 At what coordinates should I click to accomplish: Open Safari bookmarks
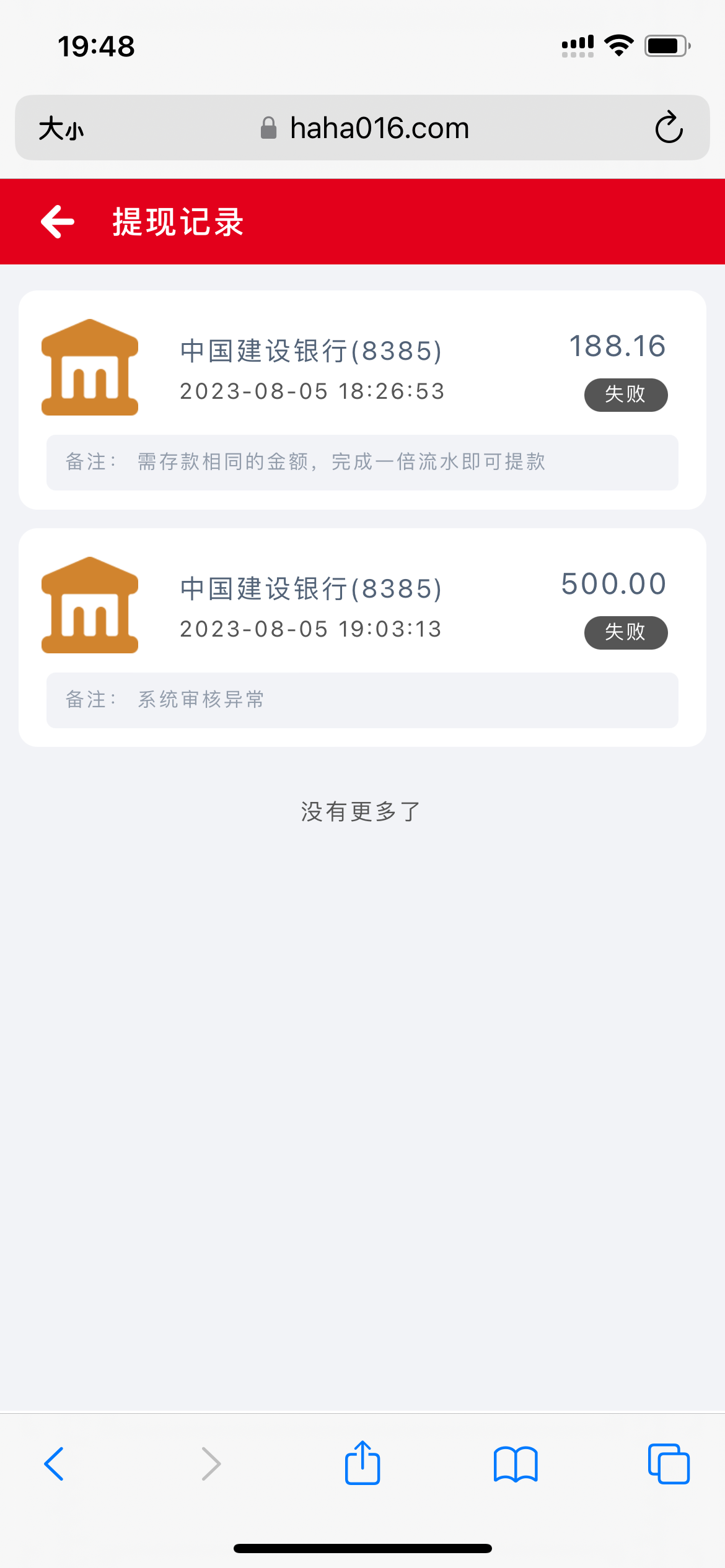(x=516, y=1464)
